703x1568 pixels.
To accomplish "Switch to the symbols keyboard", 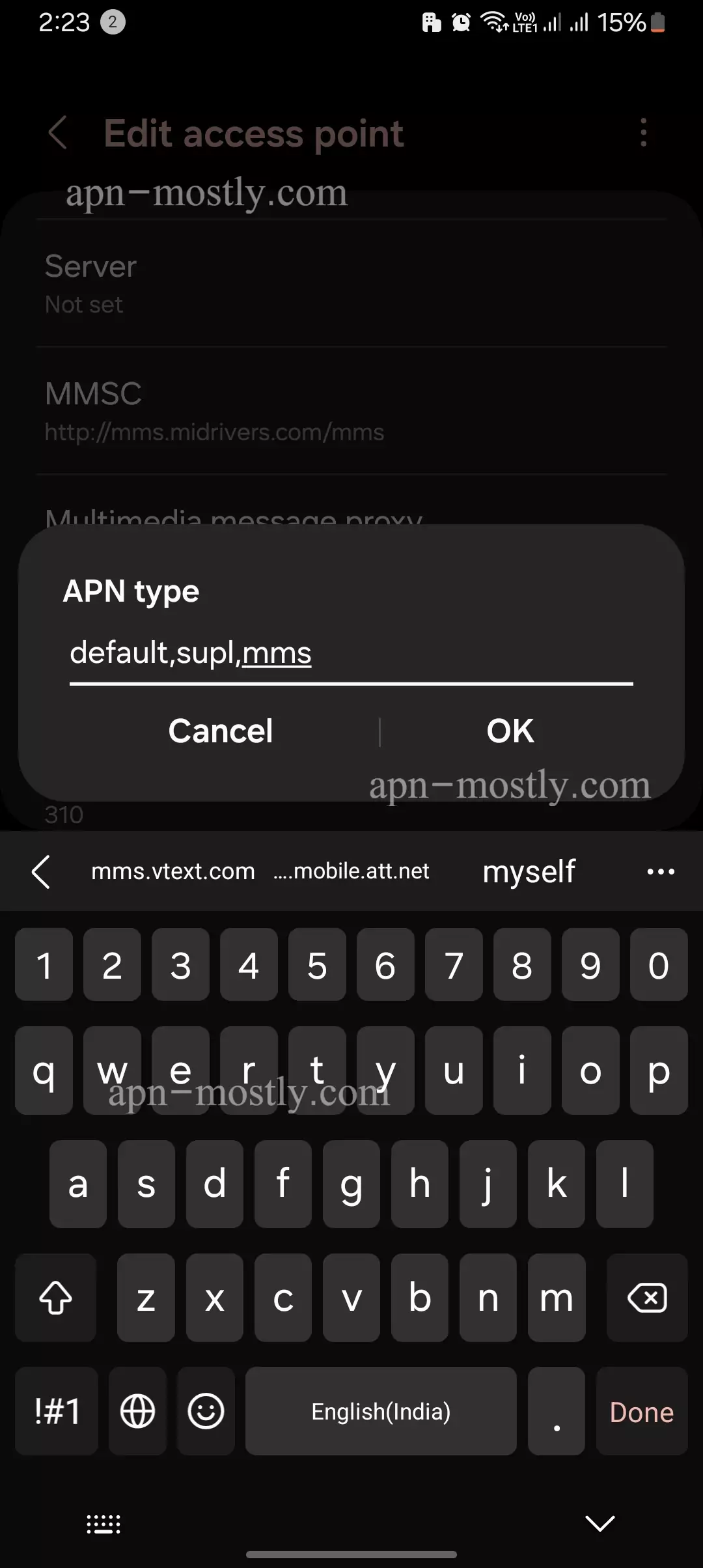I will point(57,1412).
